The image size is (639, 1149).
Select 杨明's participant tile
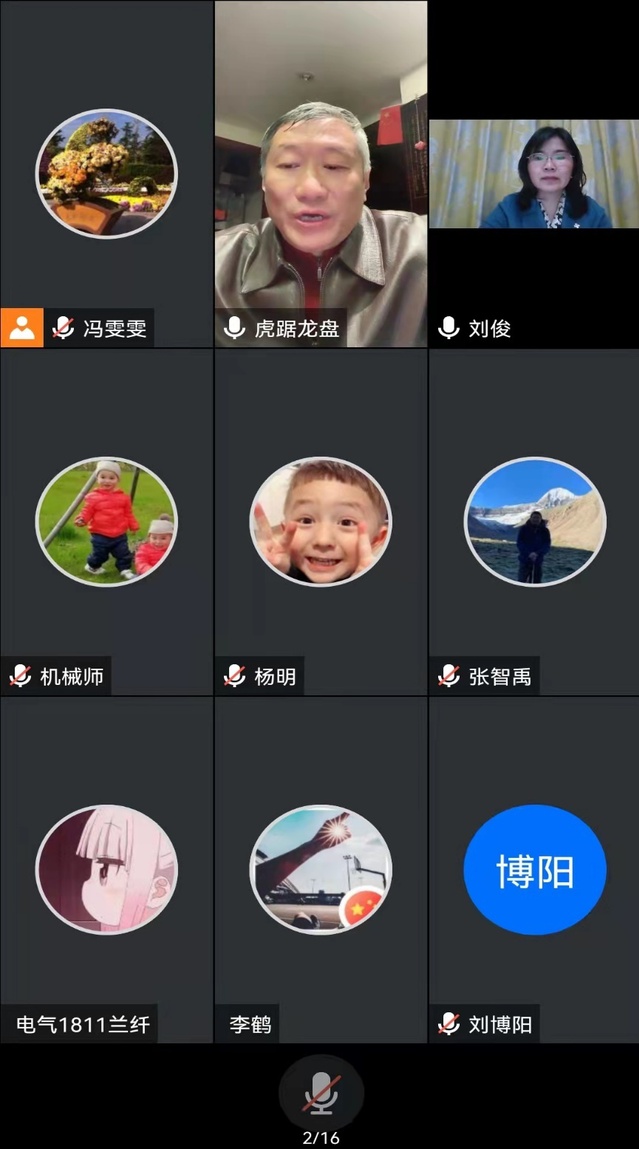tap(320, 522)
